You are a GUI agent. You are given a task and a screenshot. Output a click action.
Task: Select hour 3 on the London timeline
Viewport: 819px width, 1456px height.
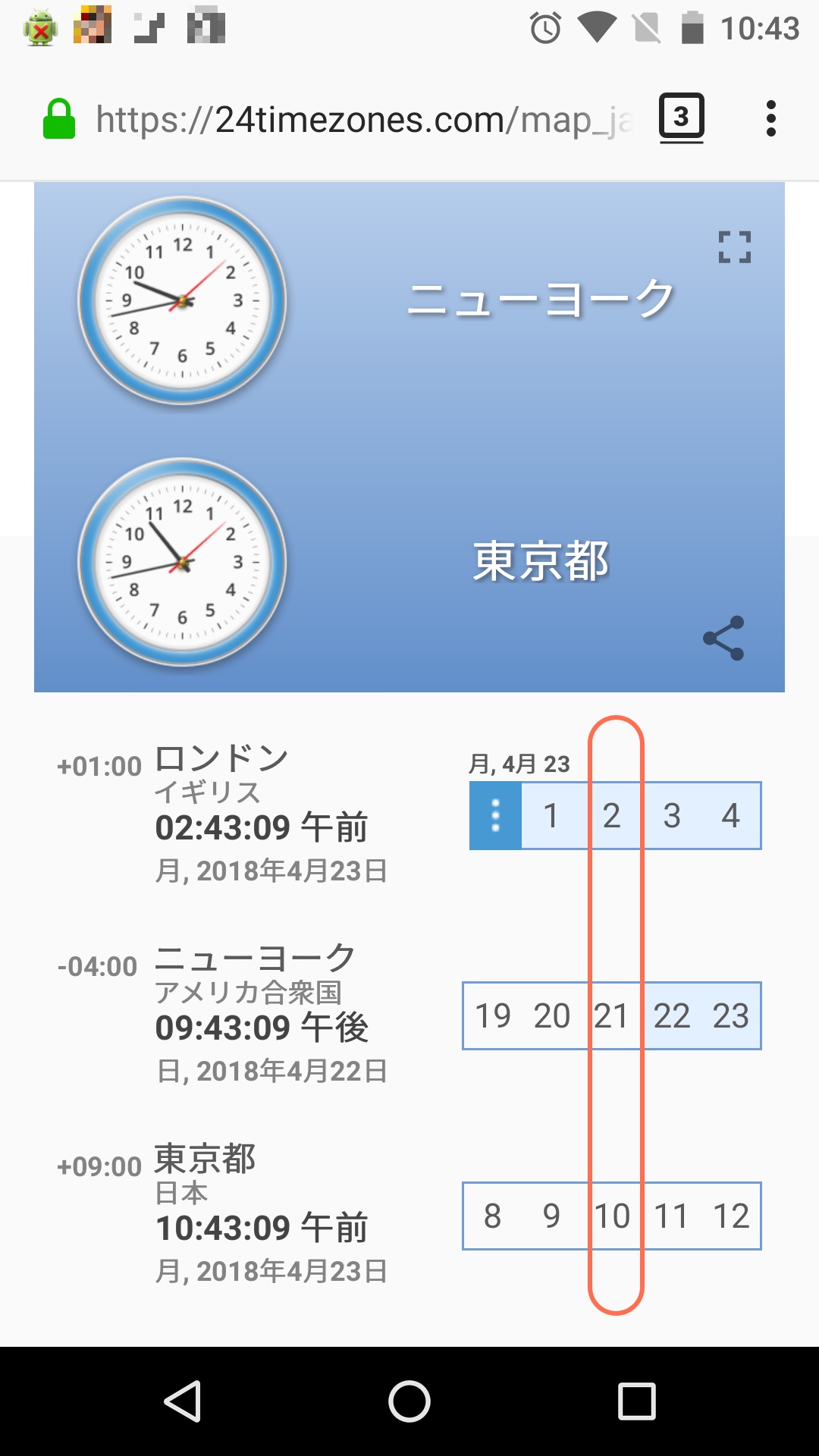(672, 815)
